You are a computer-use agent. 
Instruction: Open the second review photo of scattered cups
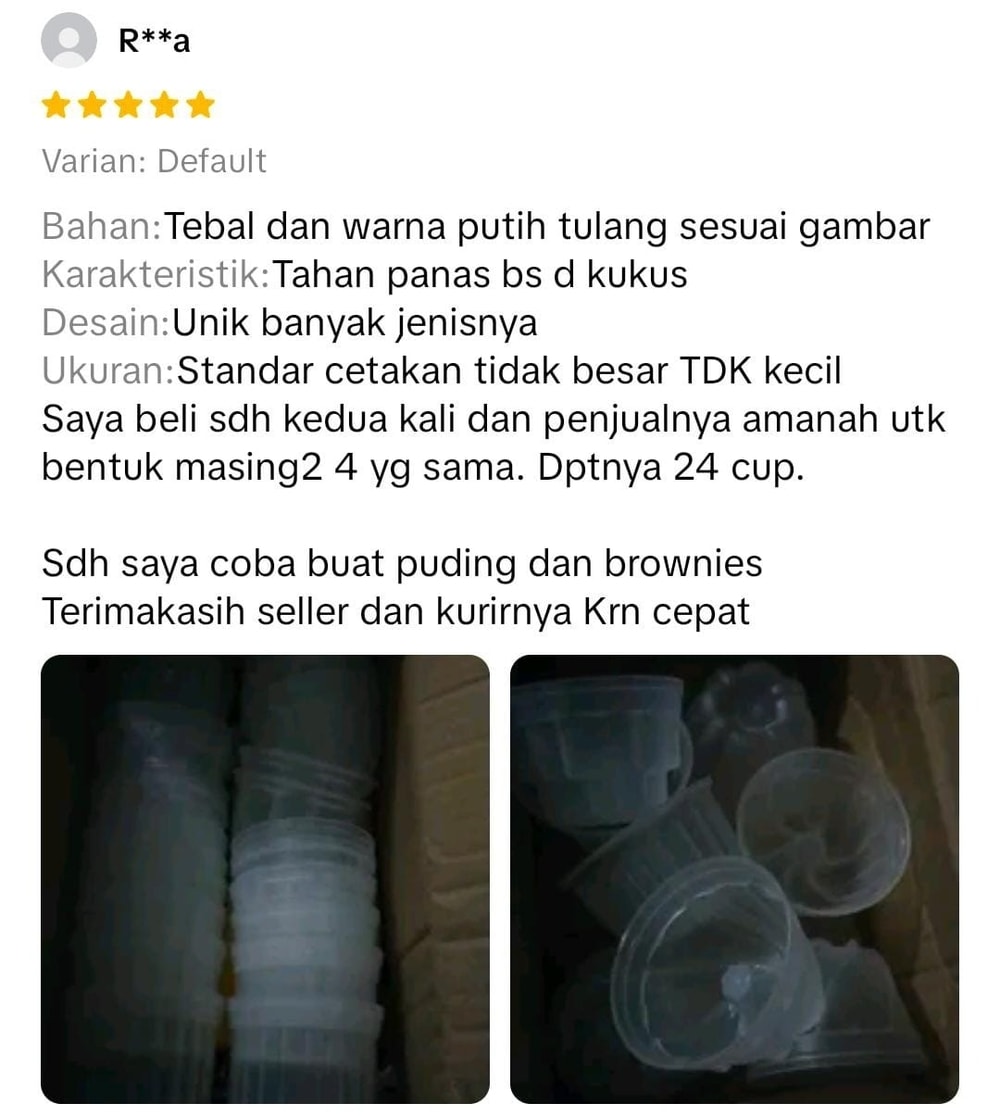(734, 878)
